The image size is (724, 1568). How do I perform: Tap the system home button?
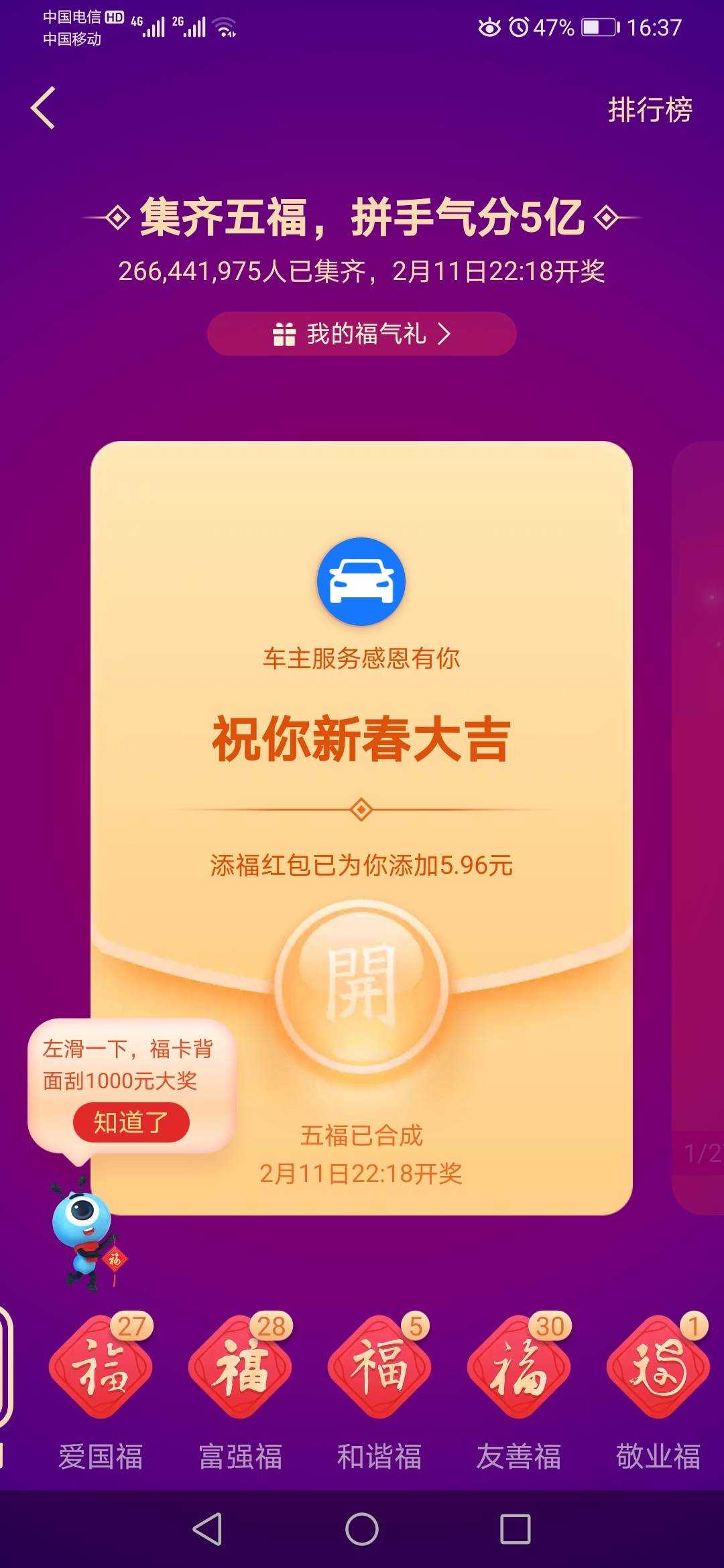tap(362, 1528)
